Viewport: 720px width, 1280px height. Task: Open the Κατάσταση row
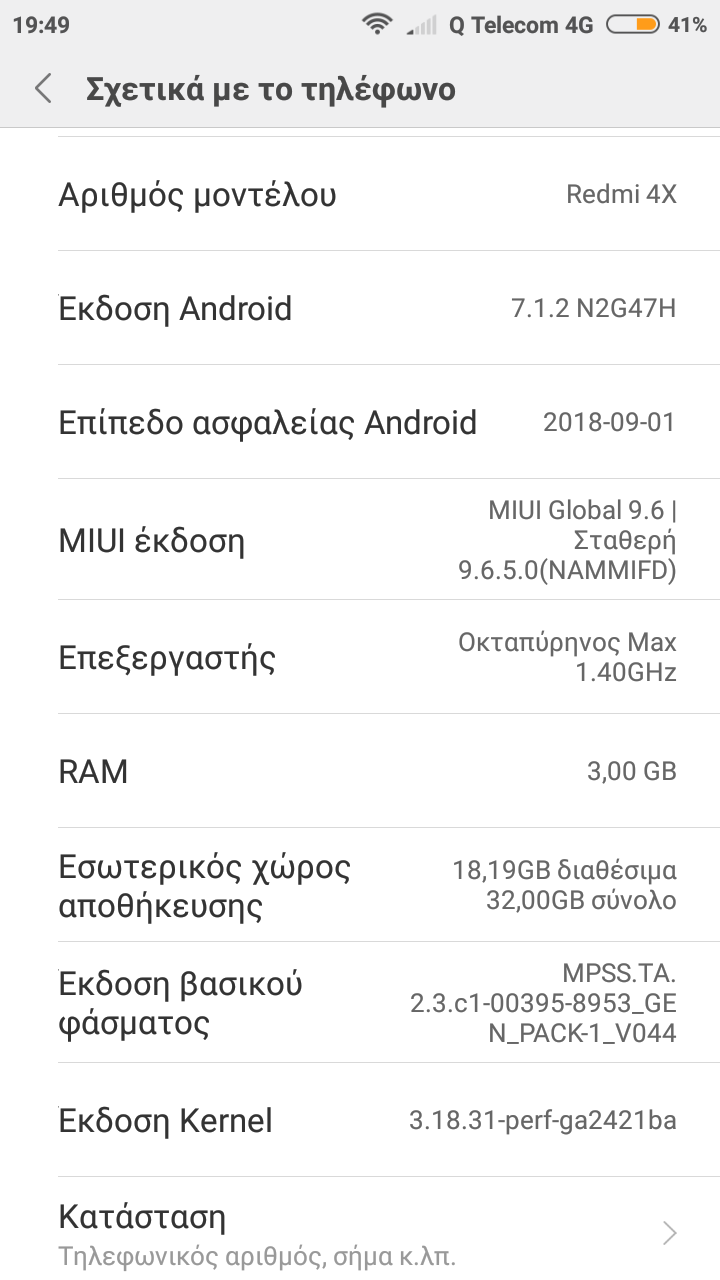(360, 1232)
